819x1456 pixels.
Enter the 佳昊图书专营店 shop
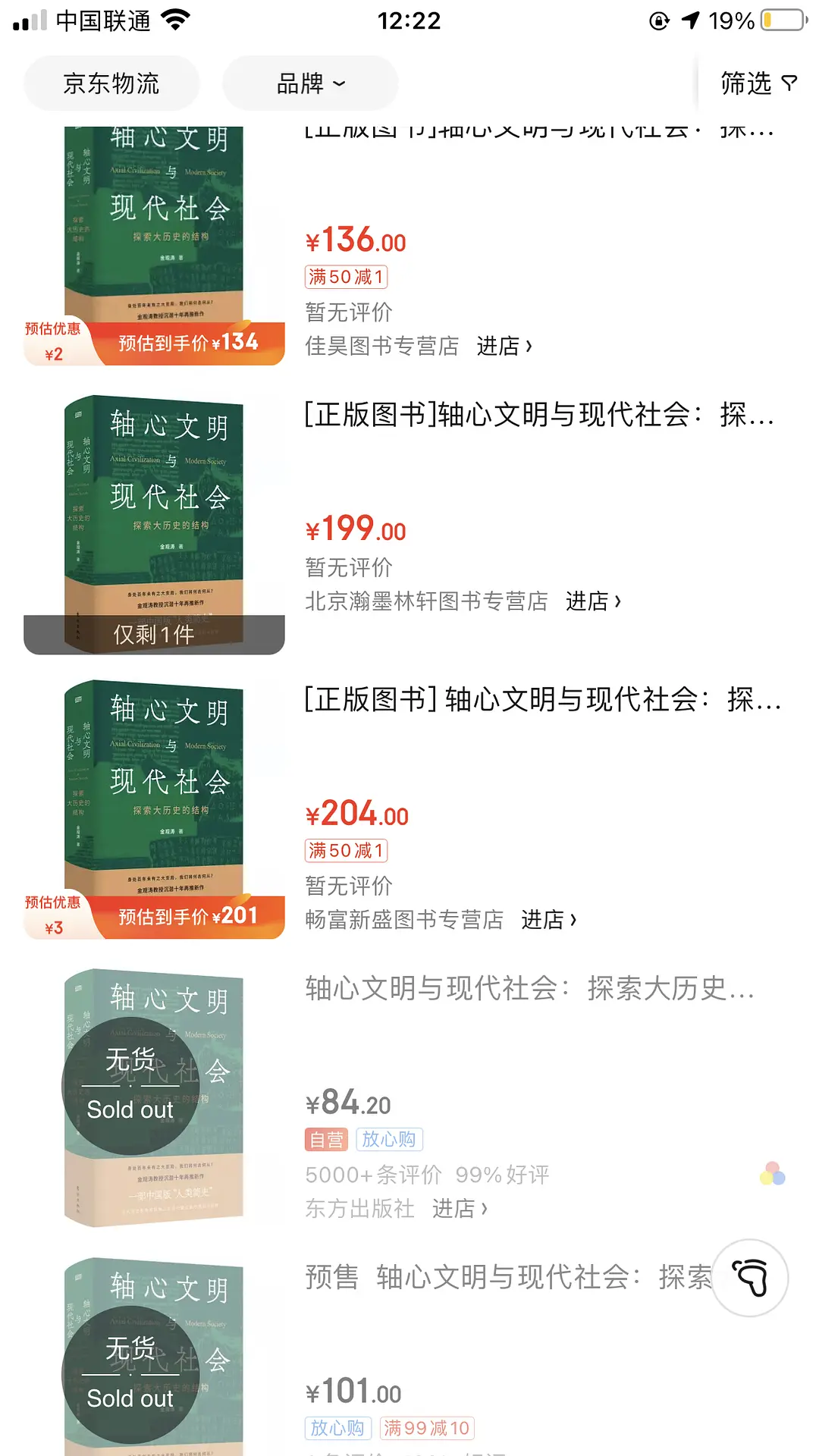pyautogui.click(x=504, y=346)
